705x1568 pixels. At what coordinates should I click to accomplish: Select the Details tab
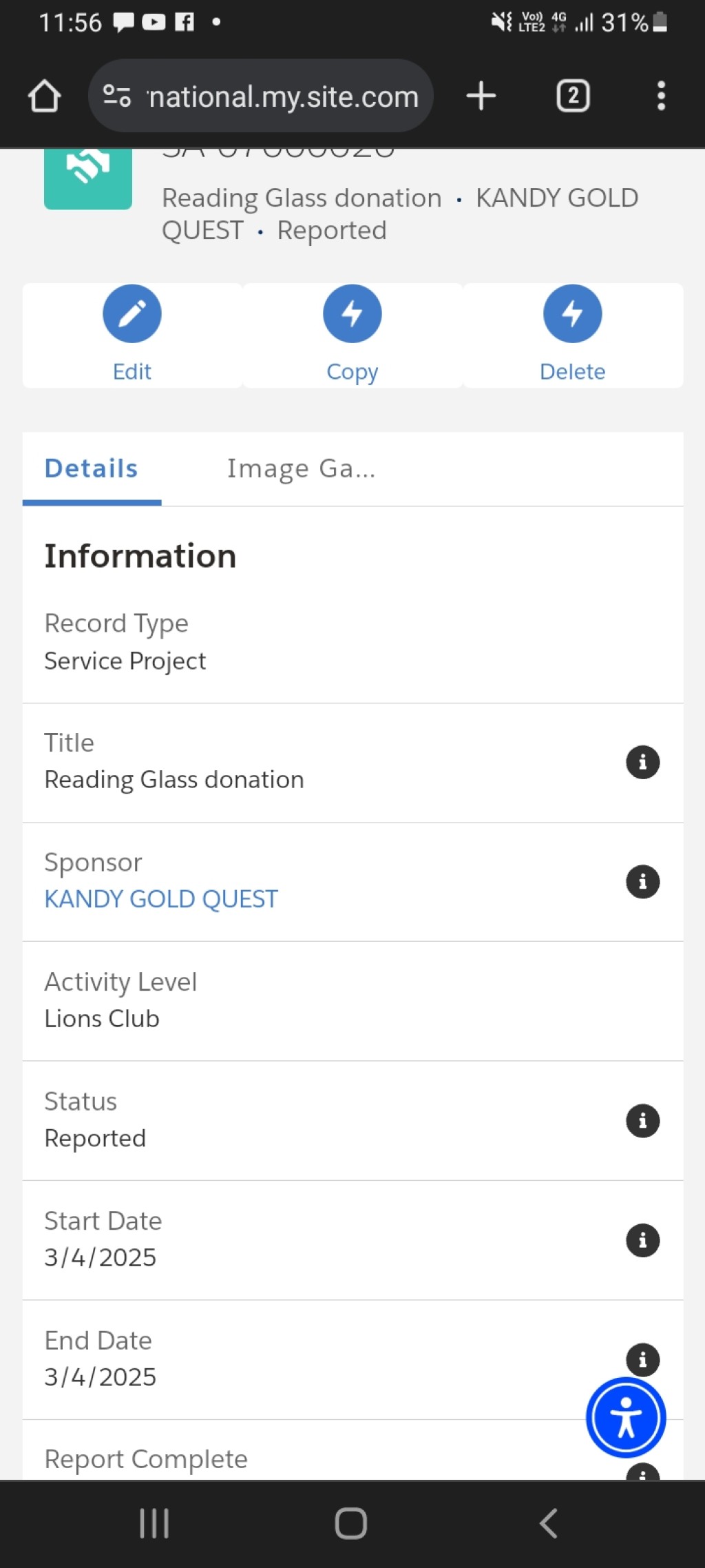click(92, 468)
